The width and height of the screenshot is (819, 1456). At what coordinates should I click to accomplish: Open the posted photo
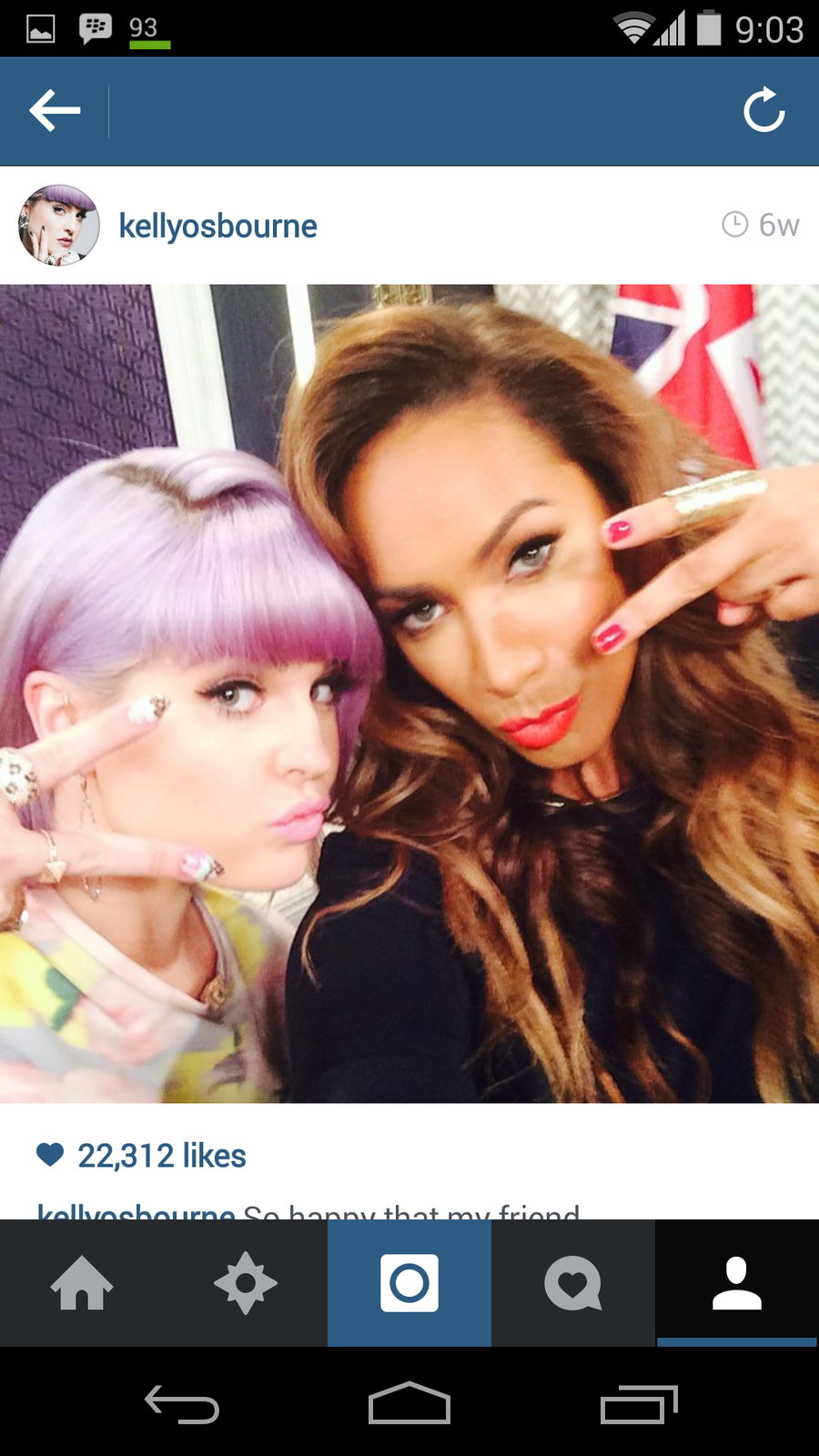pos(409,693)
